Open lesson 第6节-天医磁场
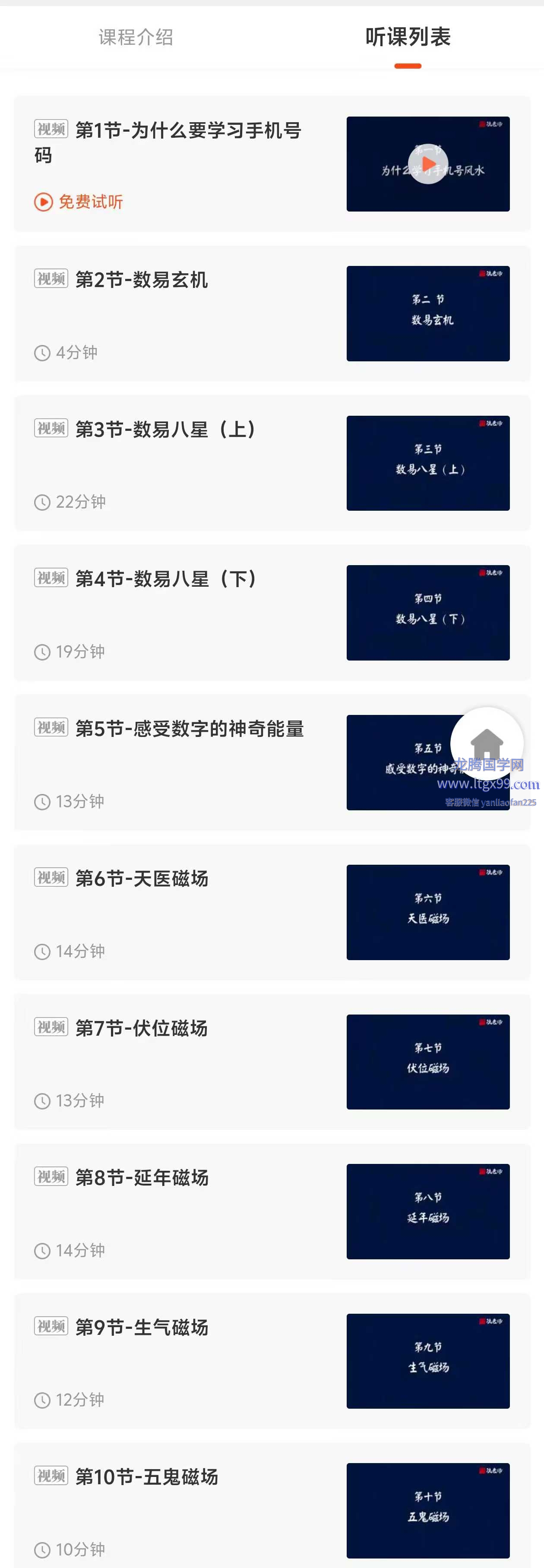 coord(141,878)
